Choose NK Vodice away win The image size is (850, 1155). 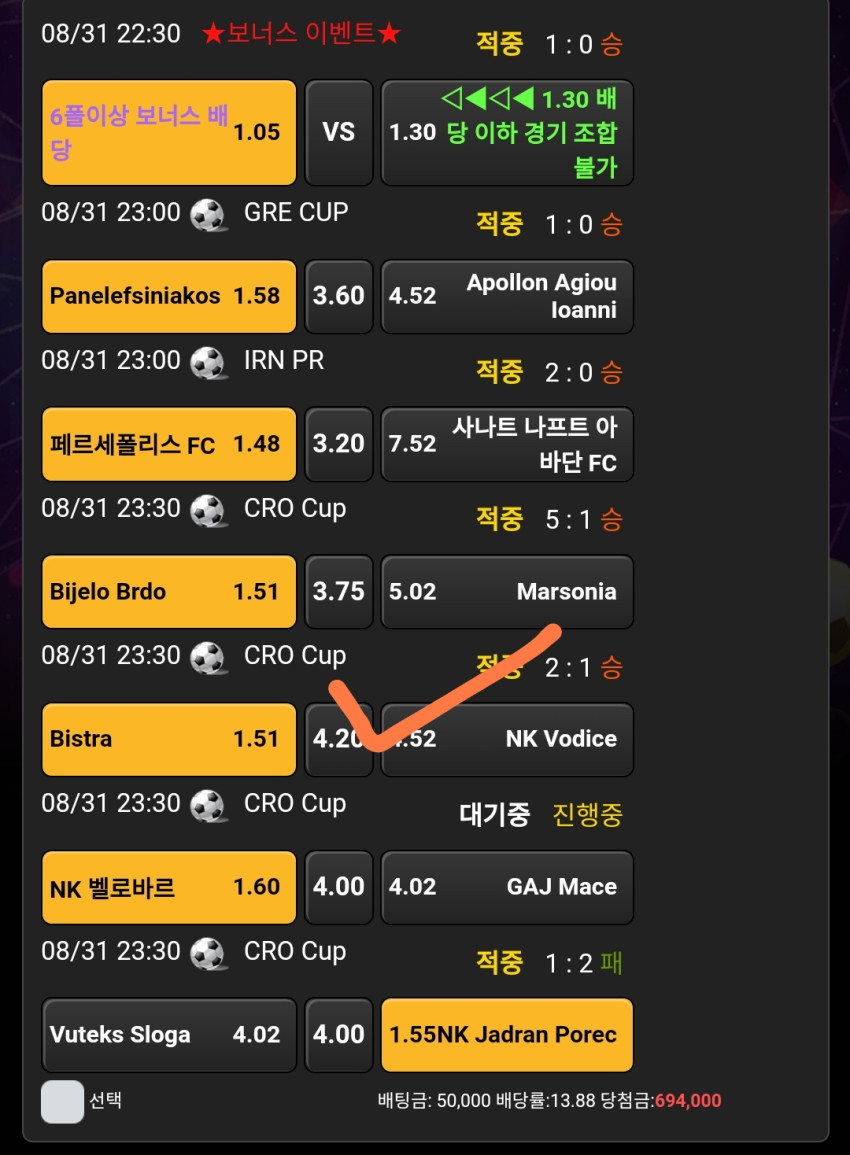[507, 740]
